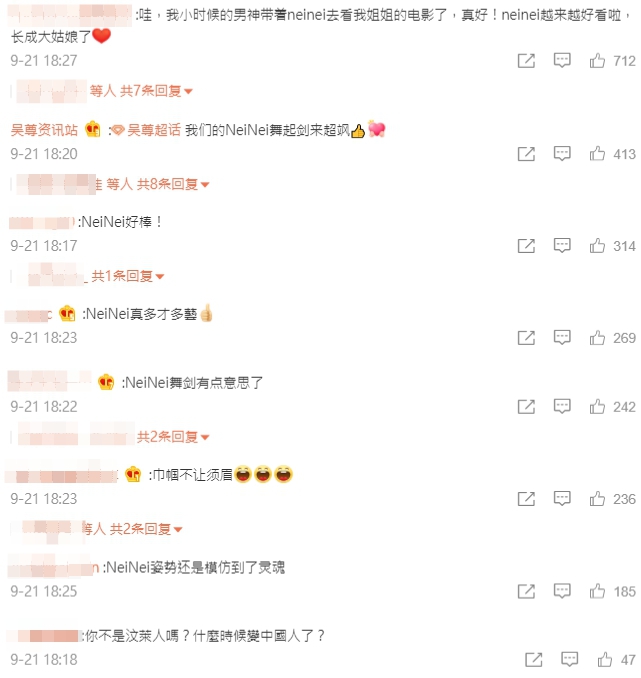
Task: Like the comment with 47 likes
Action: coord(604,660)
